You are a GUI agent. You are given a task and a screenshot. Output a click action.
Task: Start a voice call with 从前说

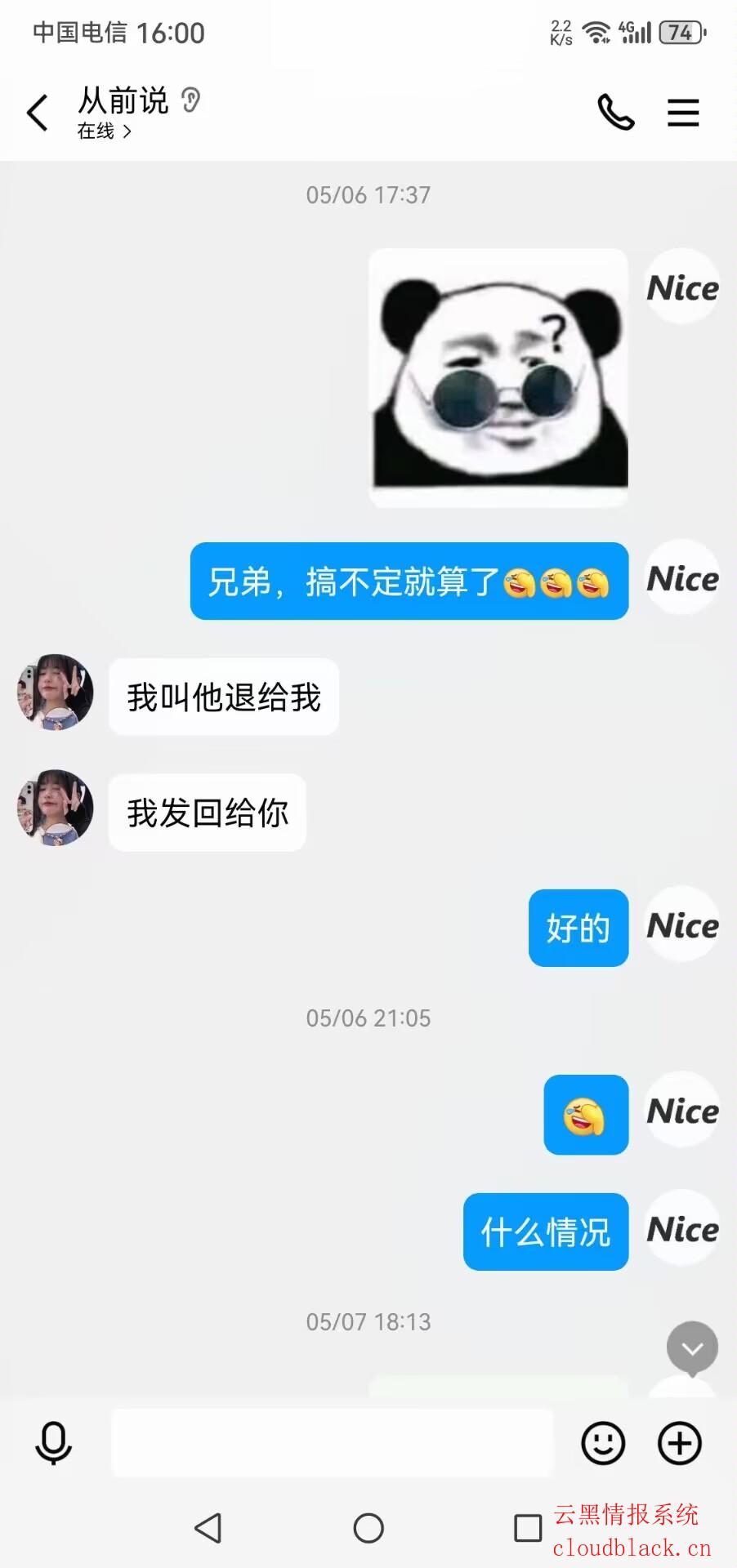click(615, 113)
